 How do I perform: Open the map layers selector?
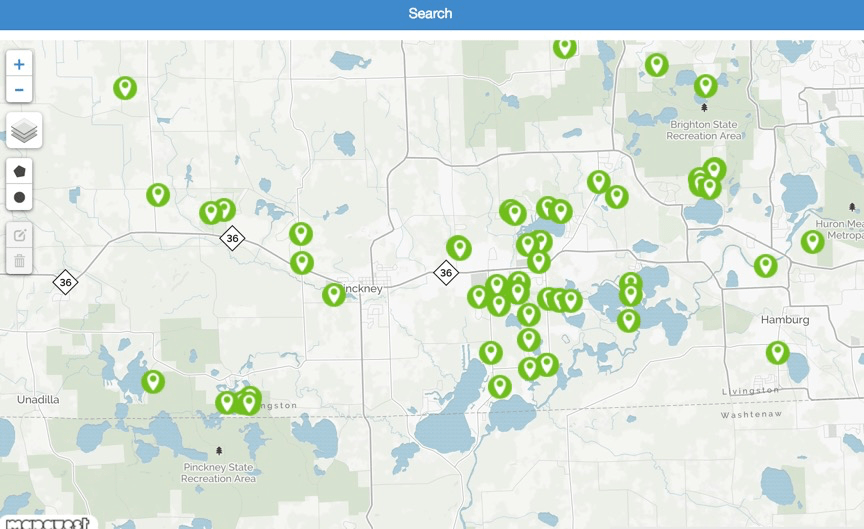pyautogui.click(x=24, y=130)
